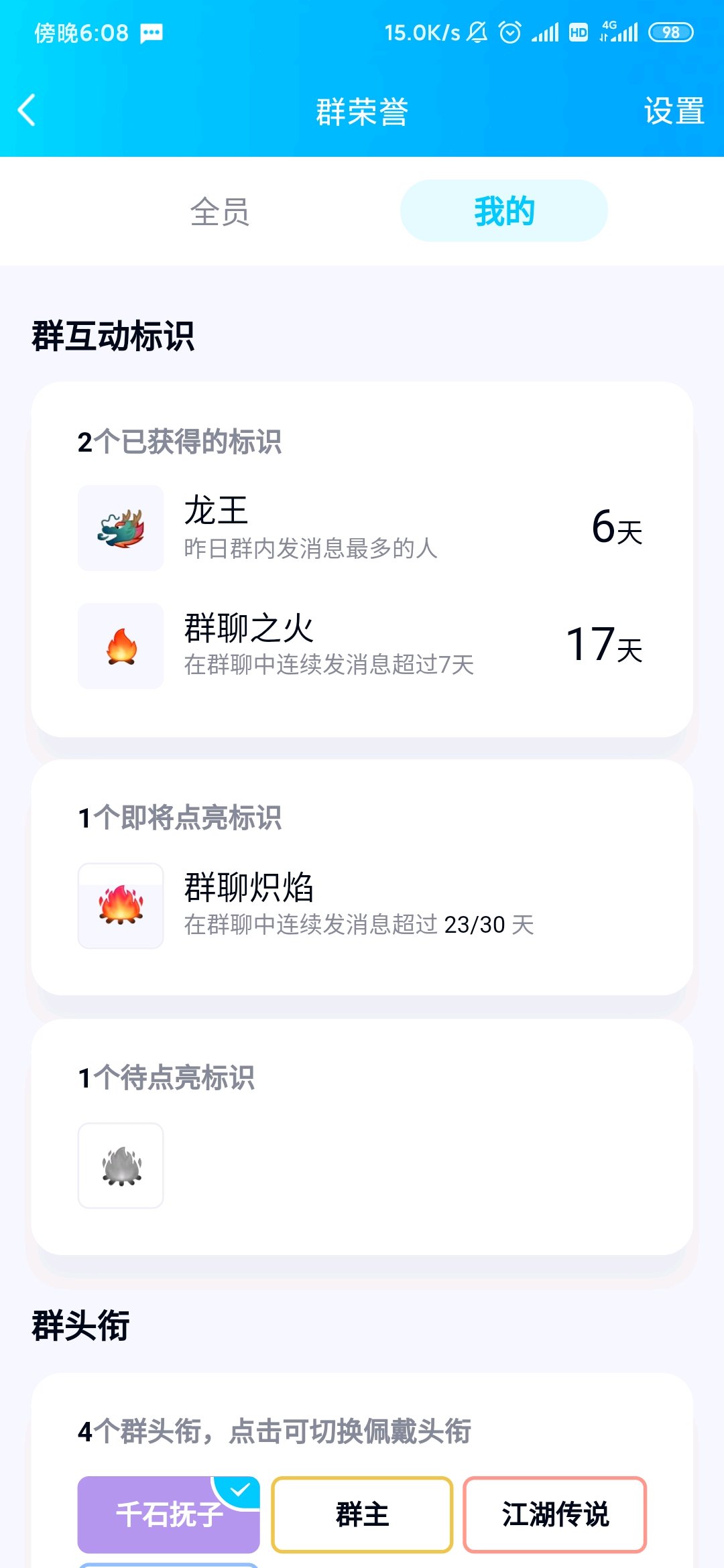The image size is (724, 1568).
Task: View the 群聊炽焰 badge details
Action: tap(361, 905)
